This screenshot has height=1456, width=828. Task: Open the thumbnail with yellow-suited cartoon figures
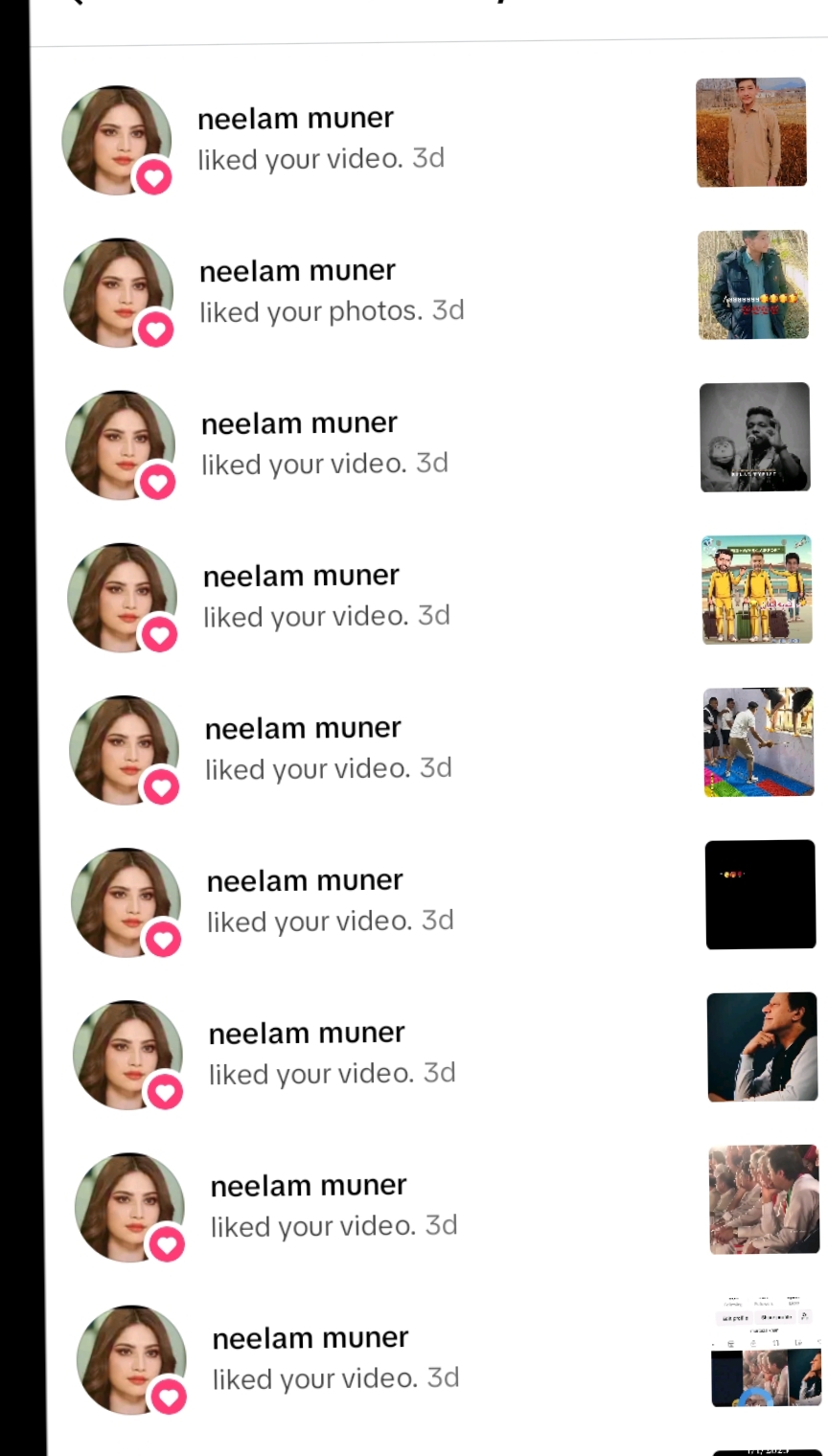pyautogui.click(x=756, y=589)
